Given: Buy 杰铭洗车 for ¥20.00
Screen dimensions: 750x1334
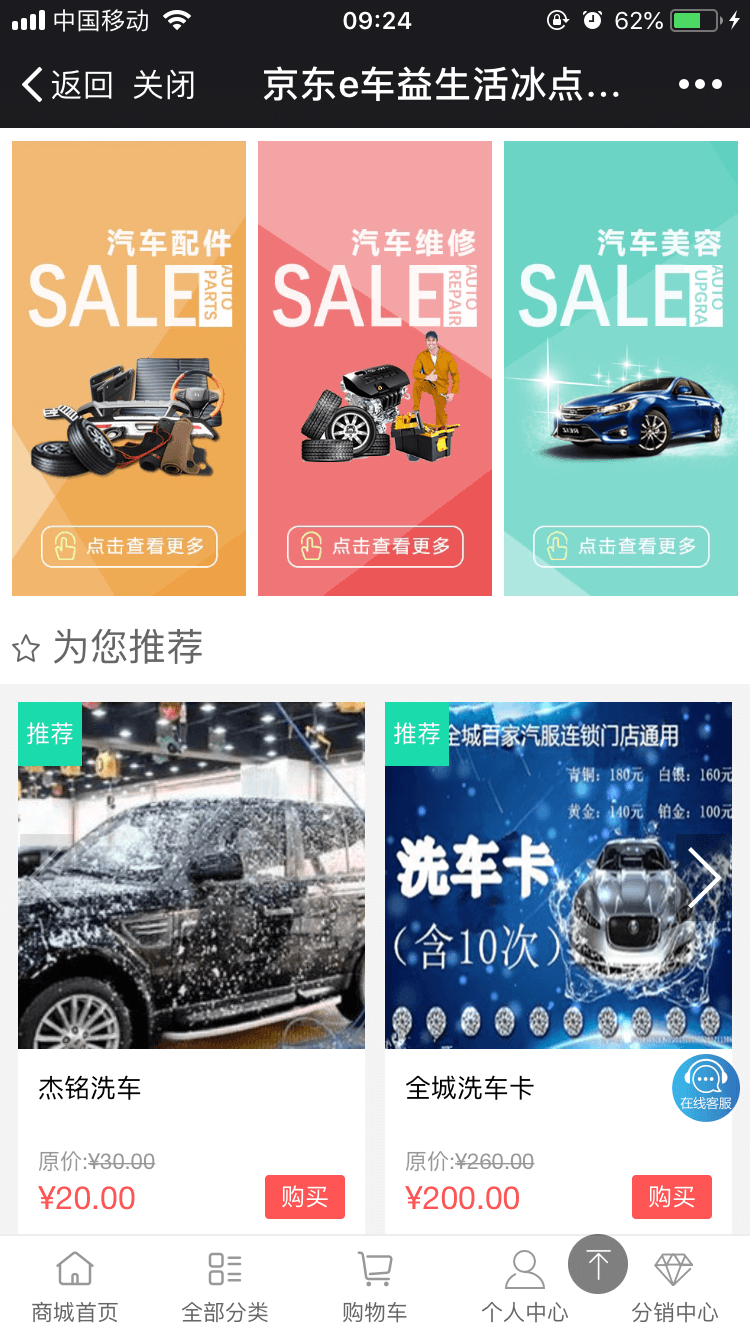Looking at the screenshot, I should [305, 1197].
